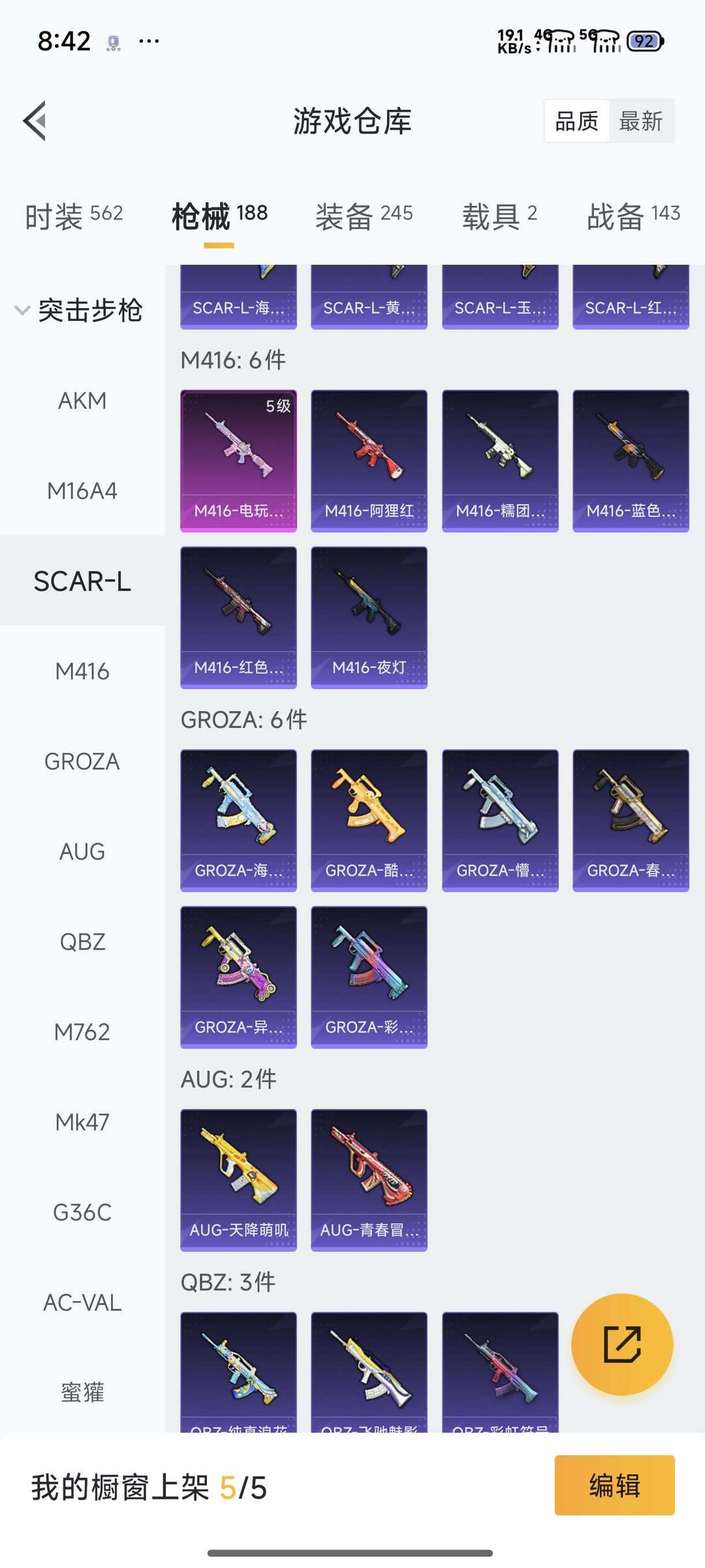The width and height of the screenshot is (705, 1568).
Task: Open the 载具 tab
Action: 499,216
